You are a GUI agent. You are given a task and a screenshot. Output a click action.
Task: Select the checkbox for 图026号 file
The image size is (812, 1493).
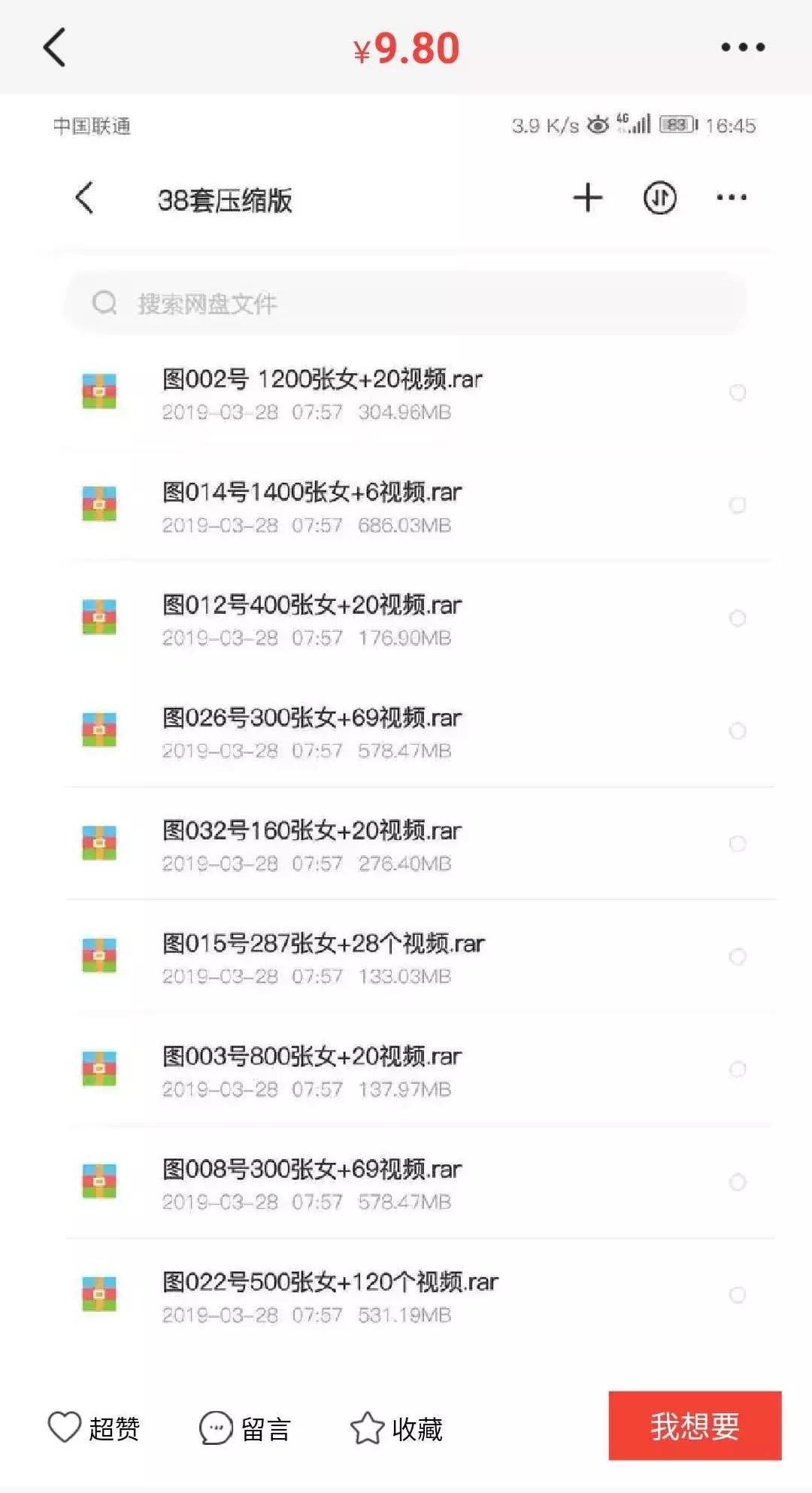click(x=737, y=731)
